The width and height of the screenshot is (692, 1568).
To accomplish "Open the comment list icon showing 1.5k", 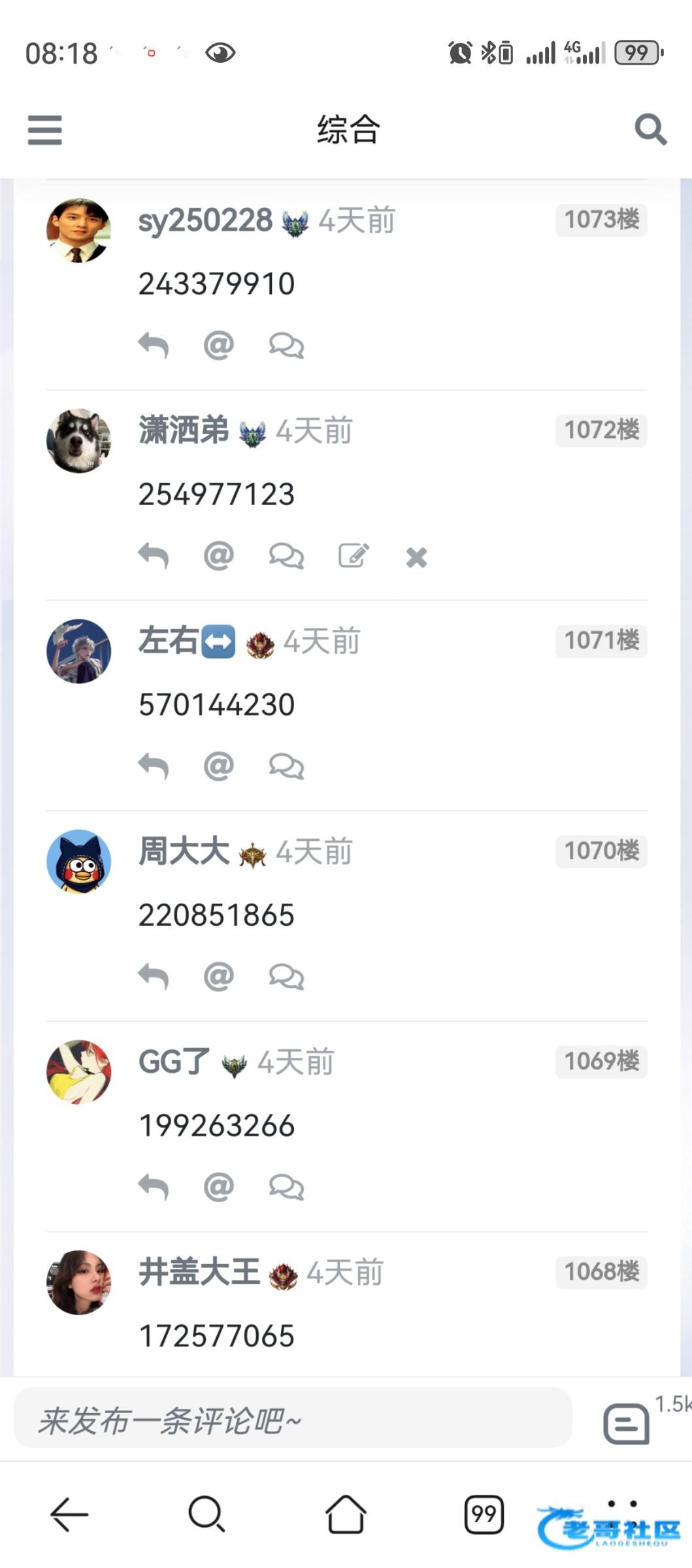I will 626,1423.
